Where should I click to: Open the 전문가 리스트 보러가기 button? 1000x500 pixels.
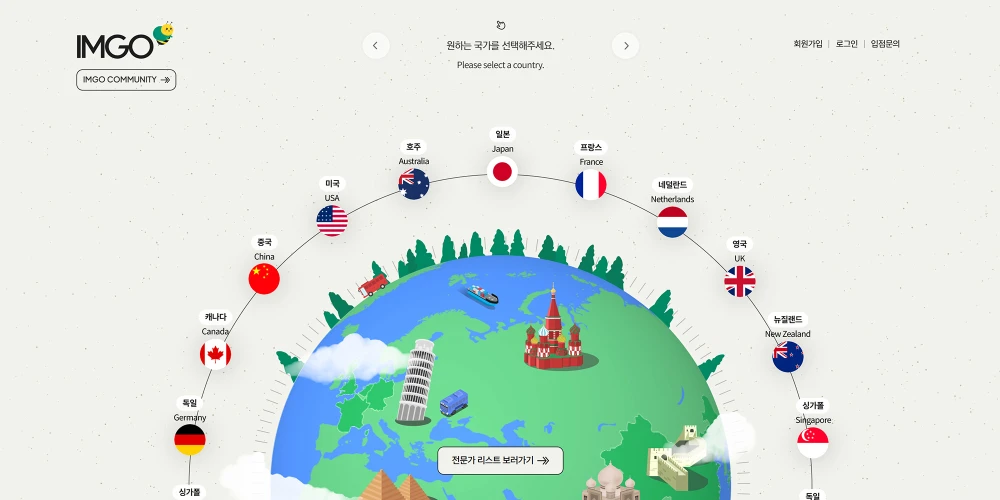pos(500,461)
